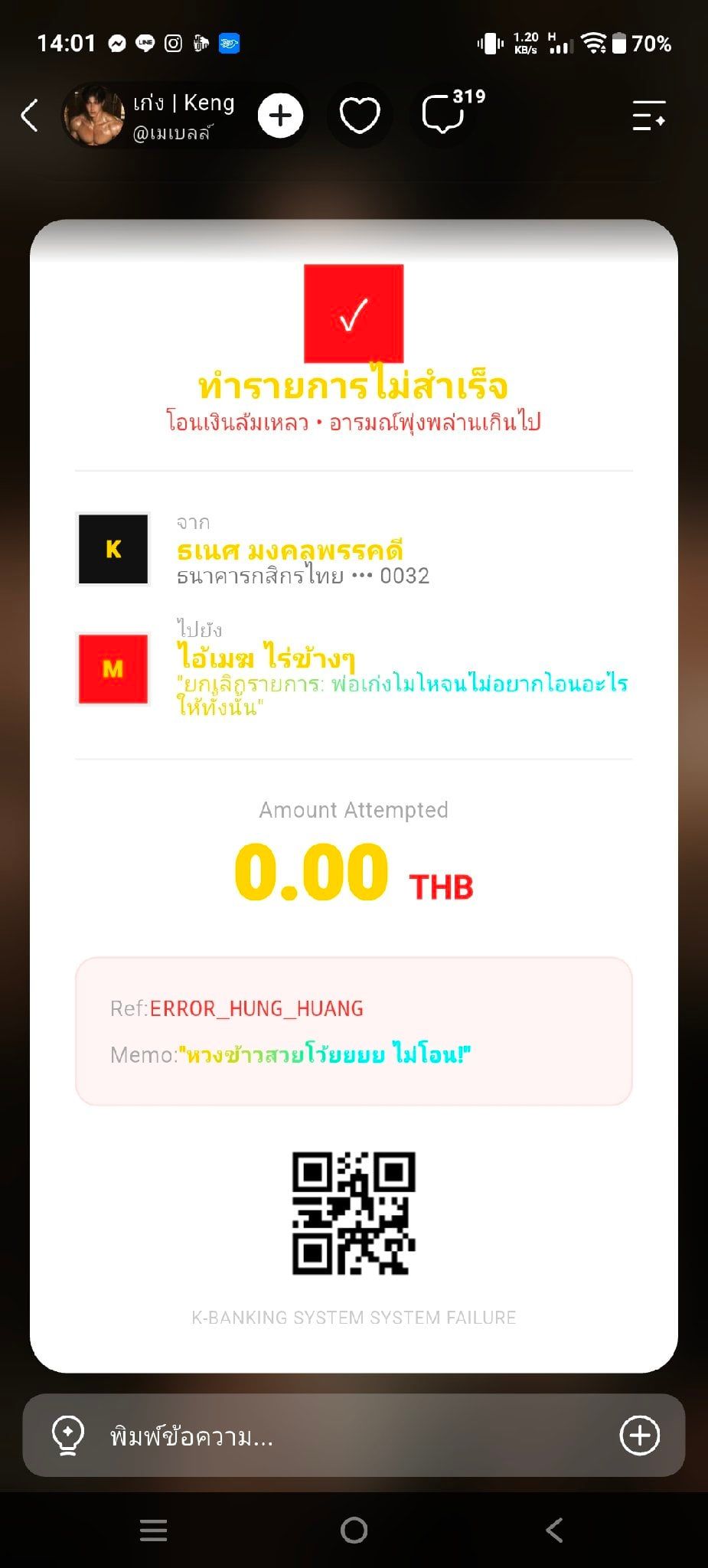
Task: Tap the lightbulb suggestion icon
Action: [67, 1435]
